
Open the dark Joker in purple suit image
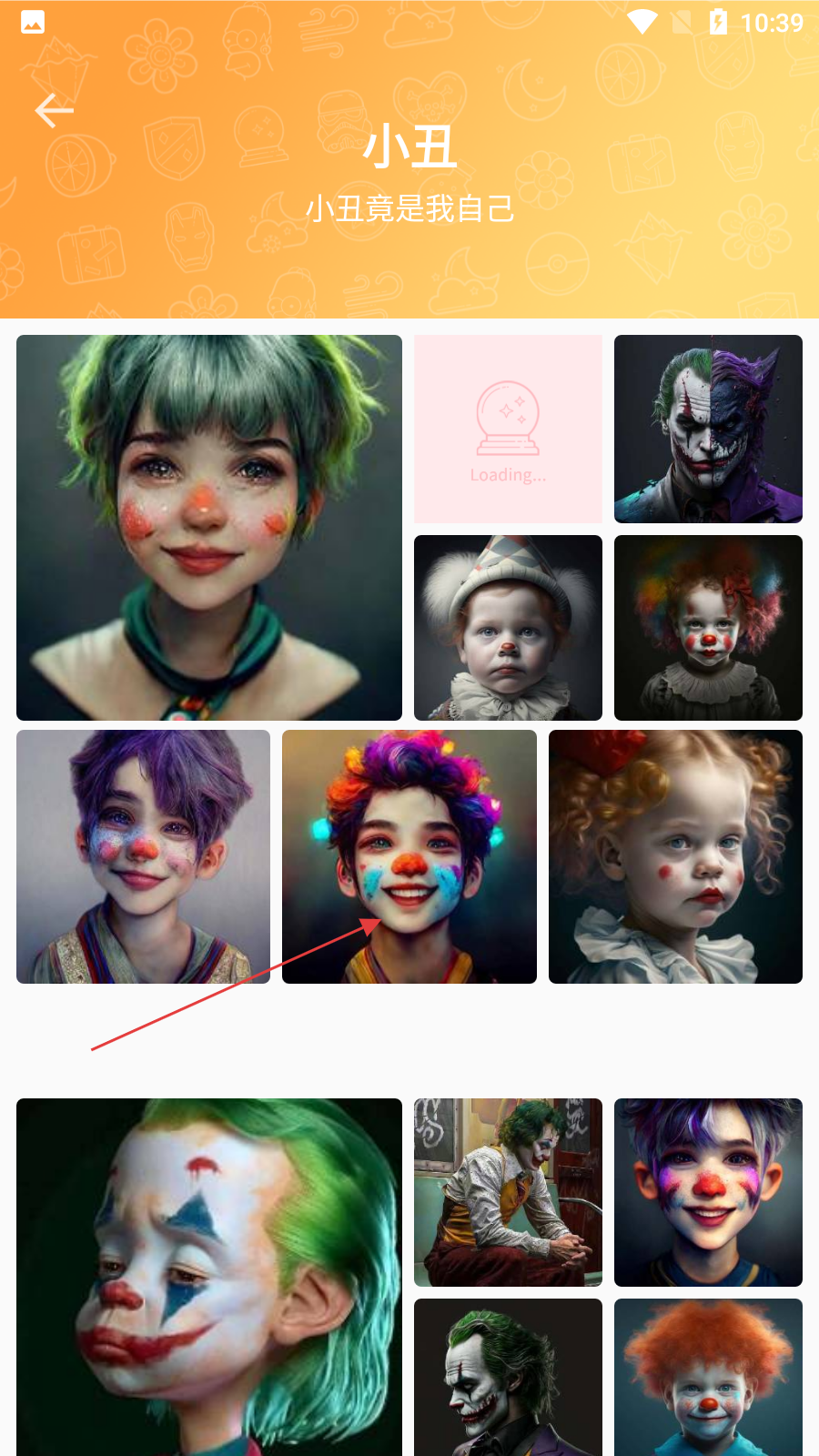click(x=508, y=1377)
